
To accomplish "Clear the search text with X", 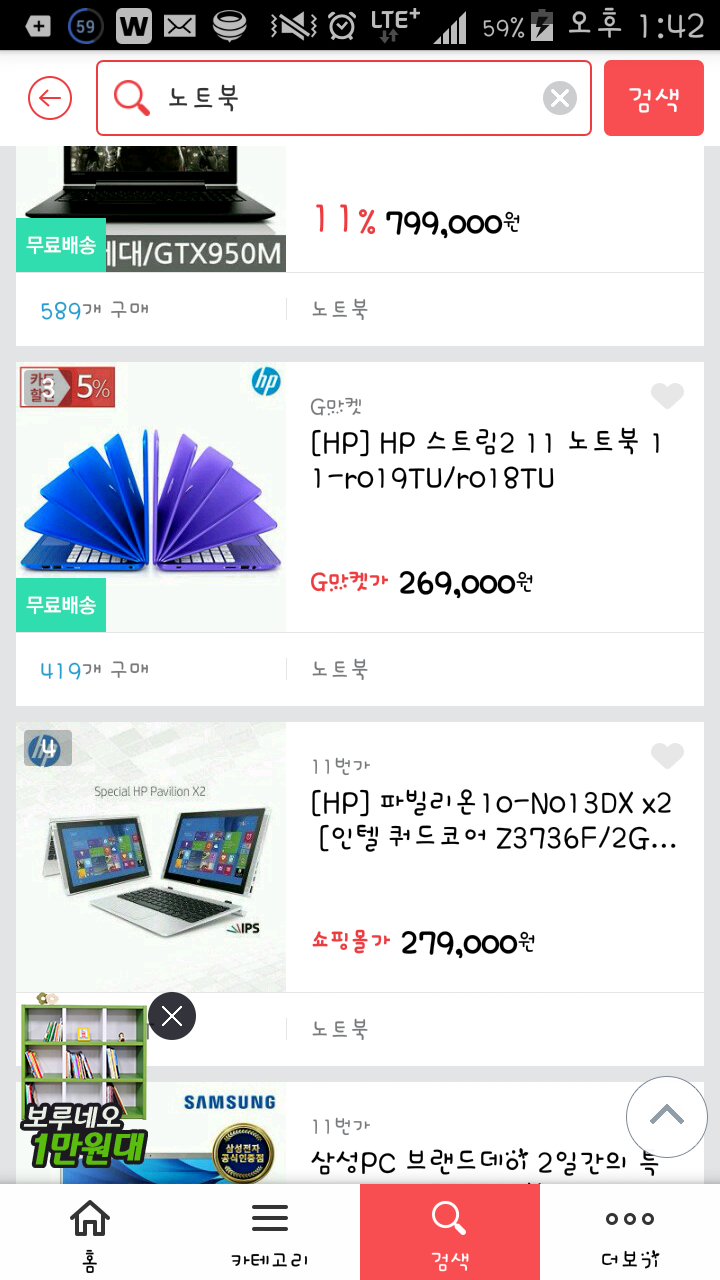I will (560, 98).
